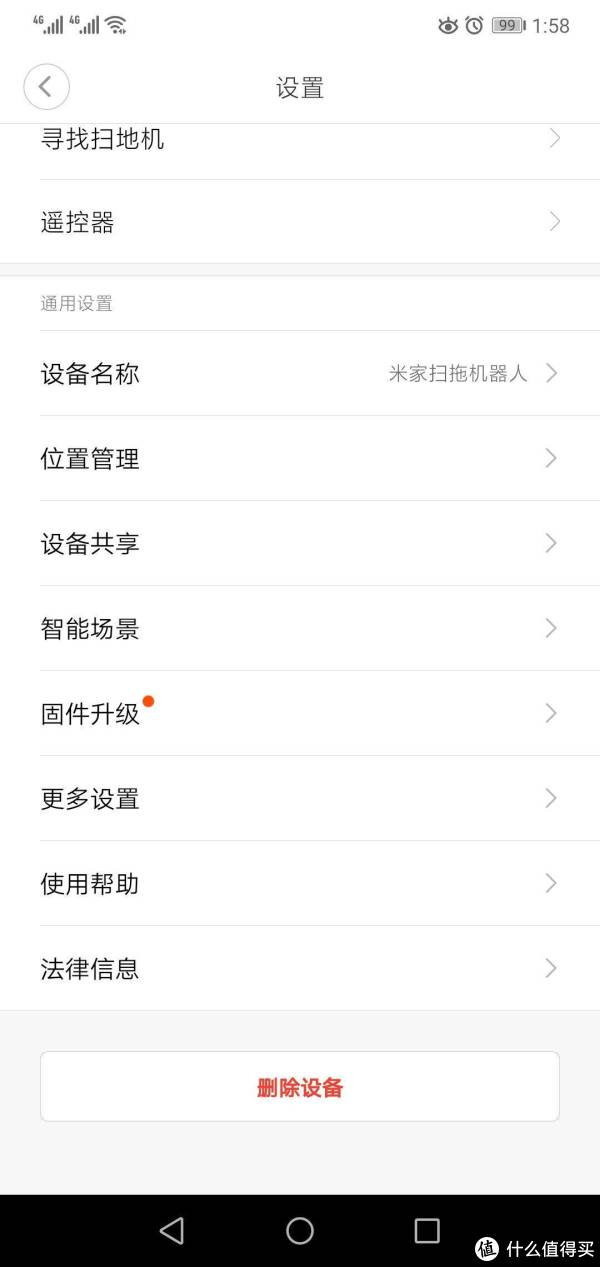Open the 遥控器 remote control

click(x=300, y=222)
